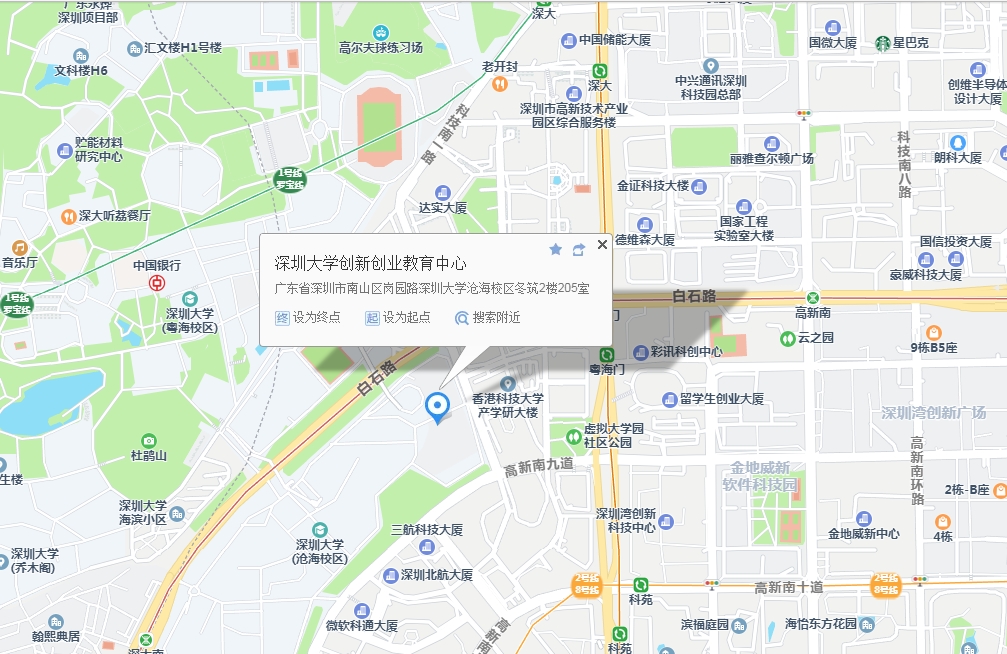The width and height of the screenshot is (1007, 654).
Task: Select the 深大 metro station marker
Action: (599, 71)
